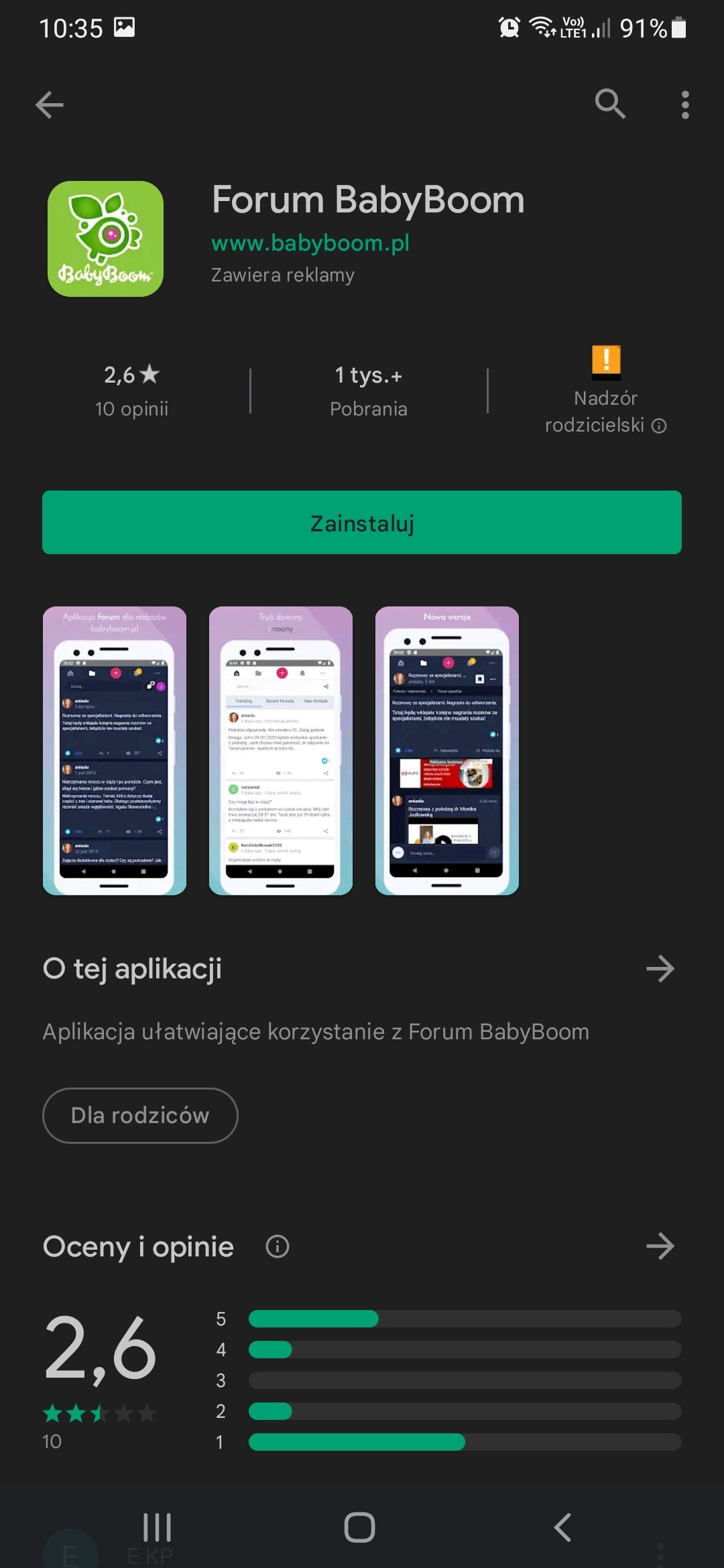
Task: Open the first screenshot about forum dla rodziców
Action: [115, 750]
